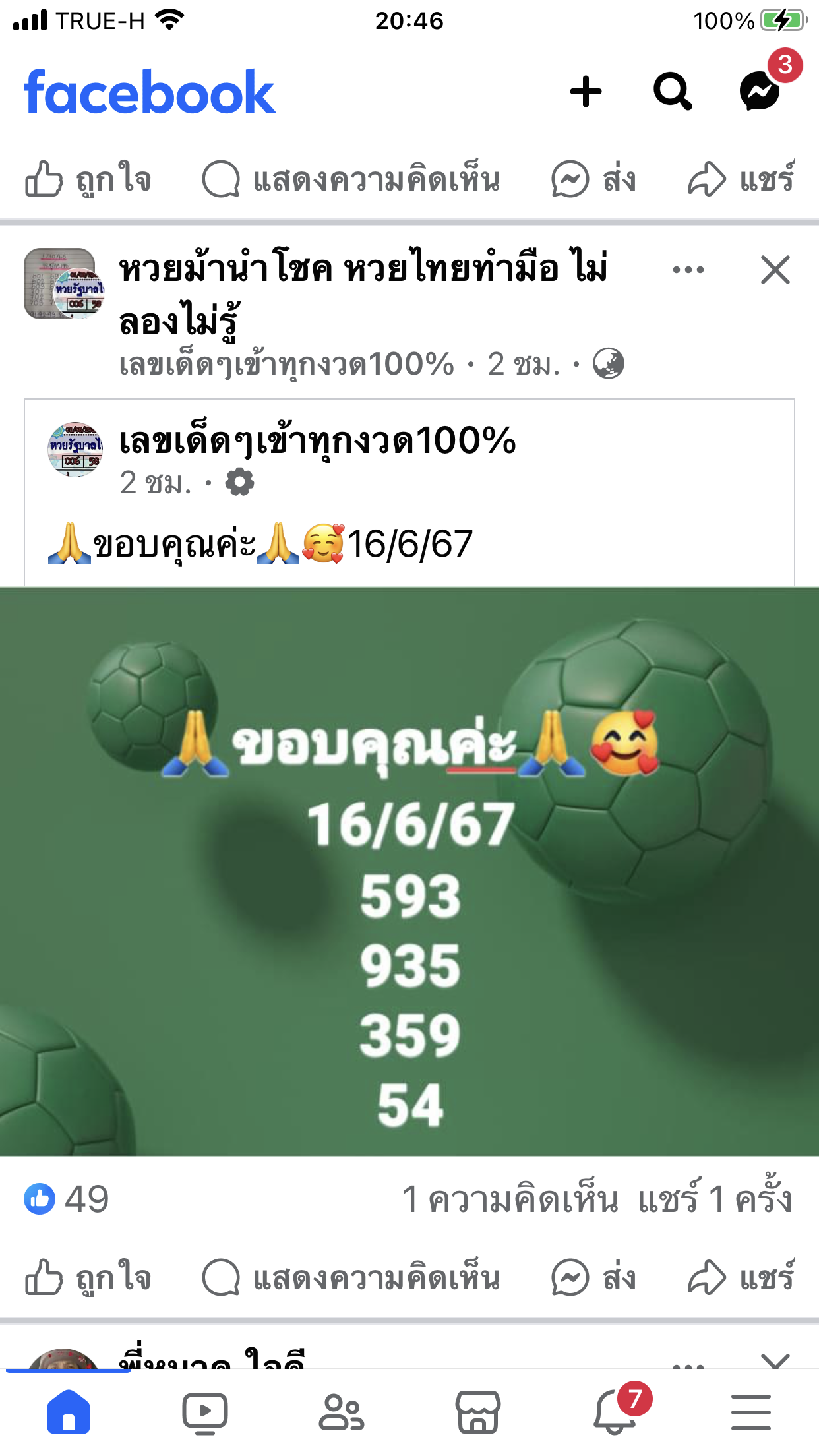Open the hamburger menu tab
Viewport: 819px width, 1456px height.
click(751, 1413)
